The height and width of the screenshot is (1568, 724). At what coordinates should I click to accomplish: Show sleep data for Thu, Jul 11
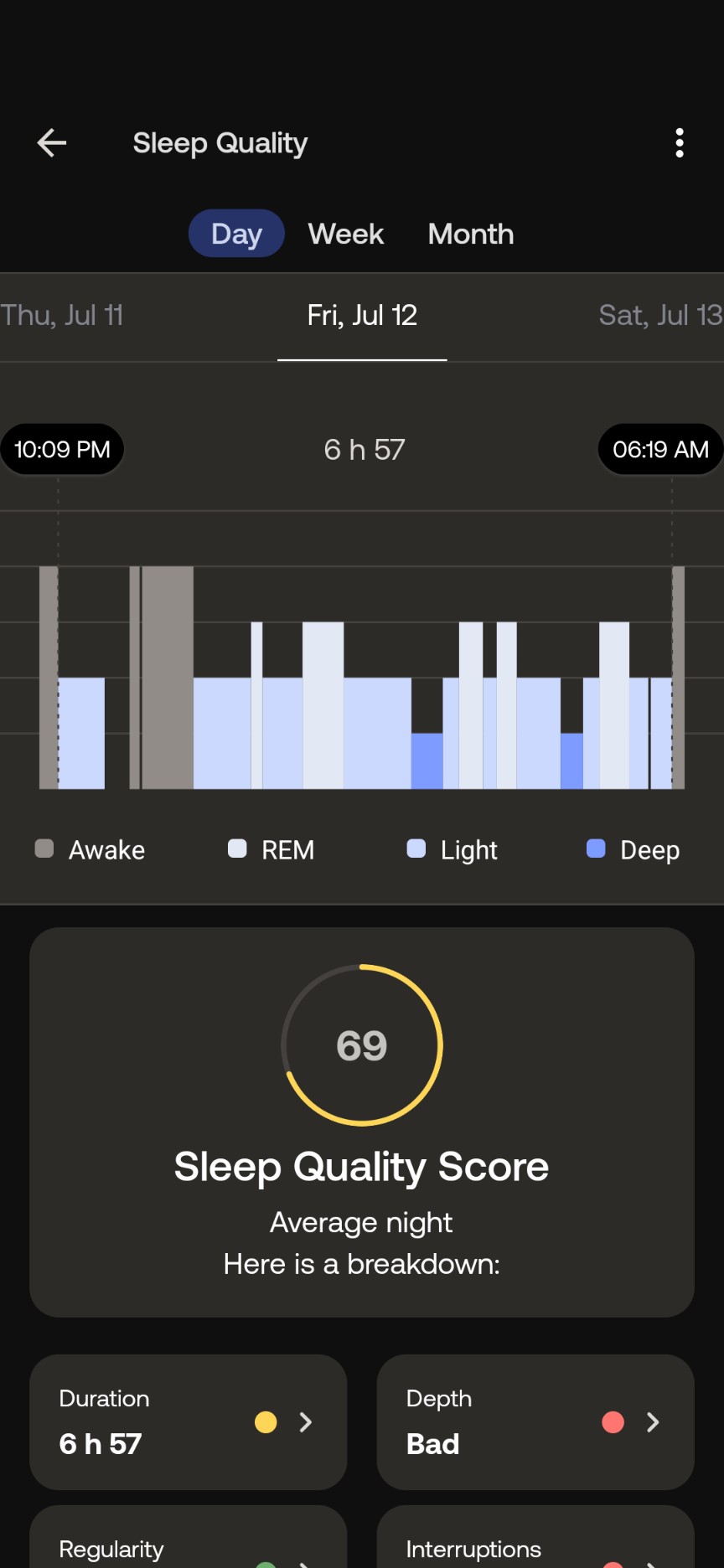(x=63, y=316)
